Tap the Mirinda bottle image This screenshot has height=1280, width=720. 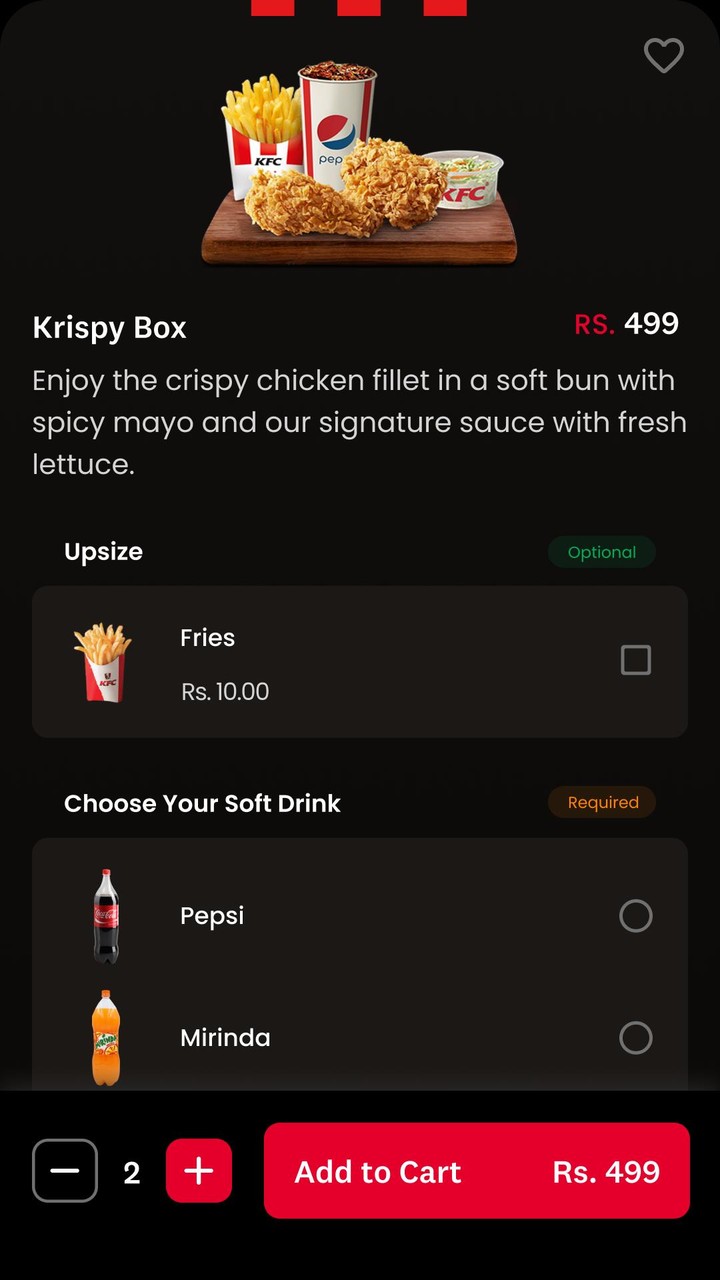tap(105, 1037)
